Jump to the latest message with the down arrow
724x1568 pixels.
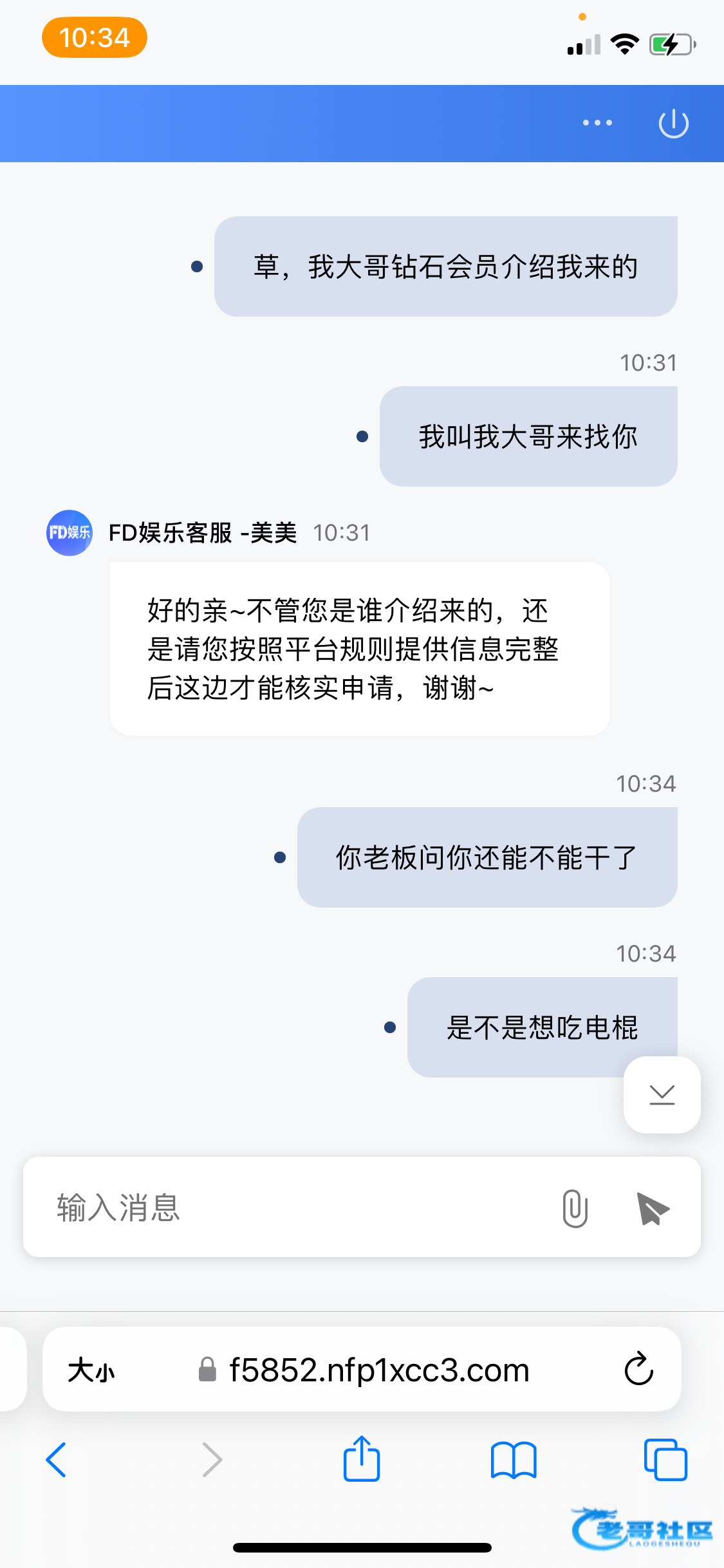[662, 1094]
